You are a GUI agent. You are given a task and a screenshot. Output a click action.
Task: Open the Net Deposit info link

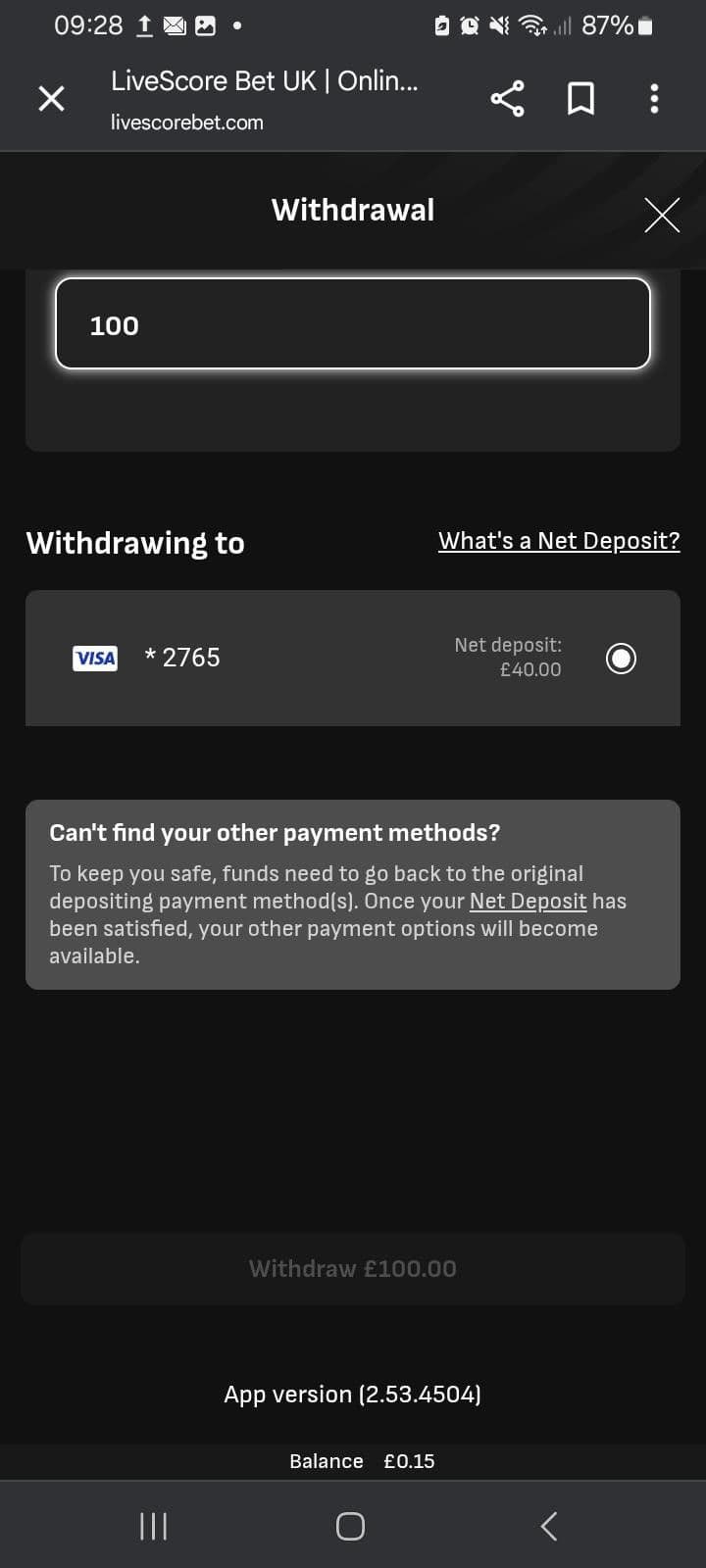pos(528,901)
